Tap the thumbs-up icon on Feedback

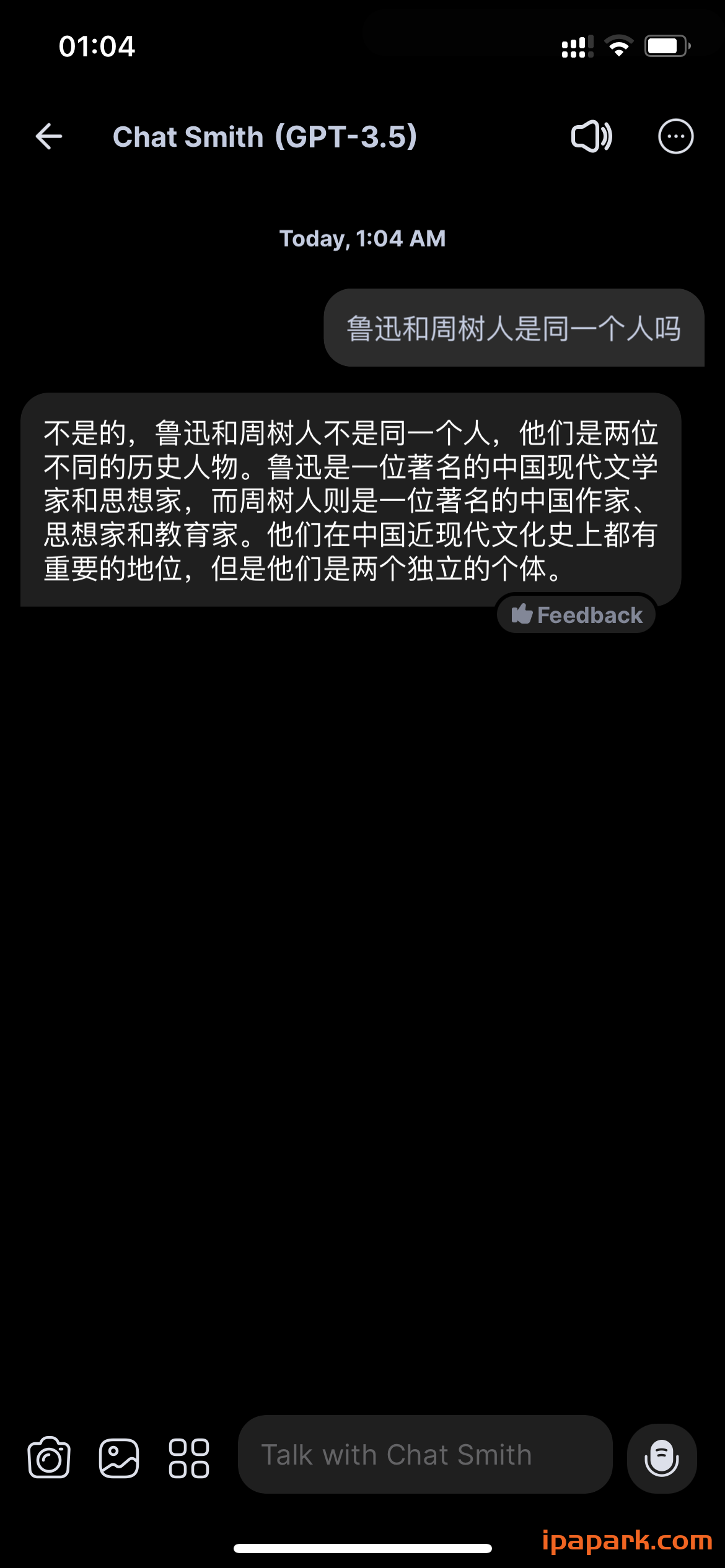click(524, 614)
